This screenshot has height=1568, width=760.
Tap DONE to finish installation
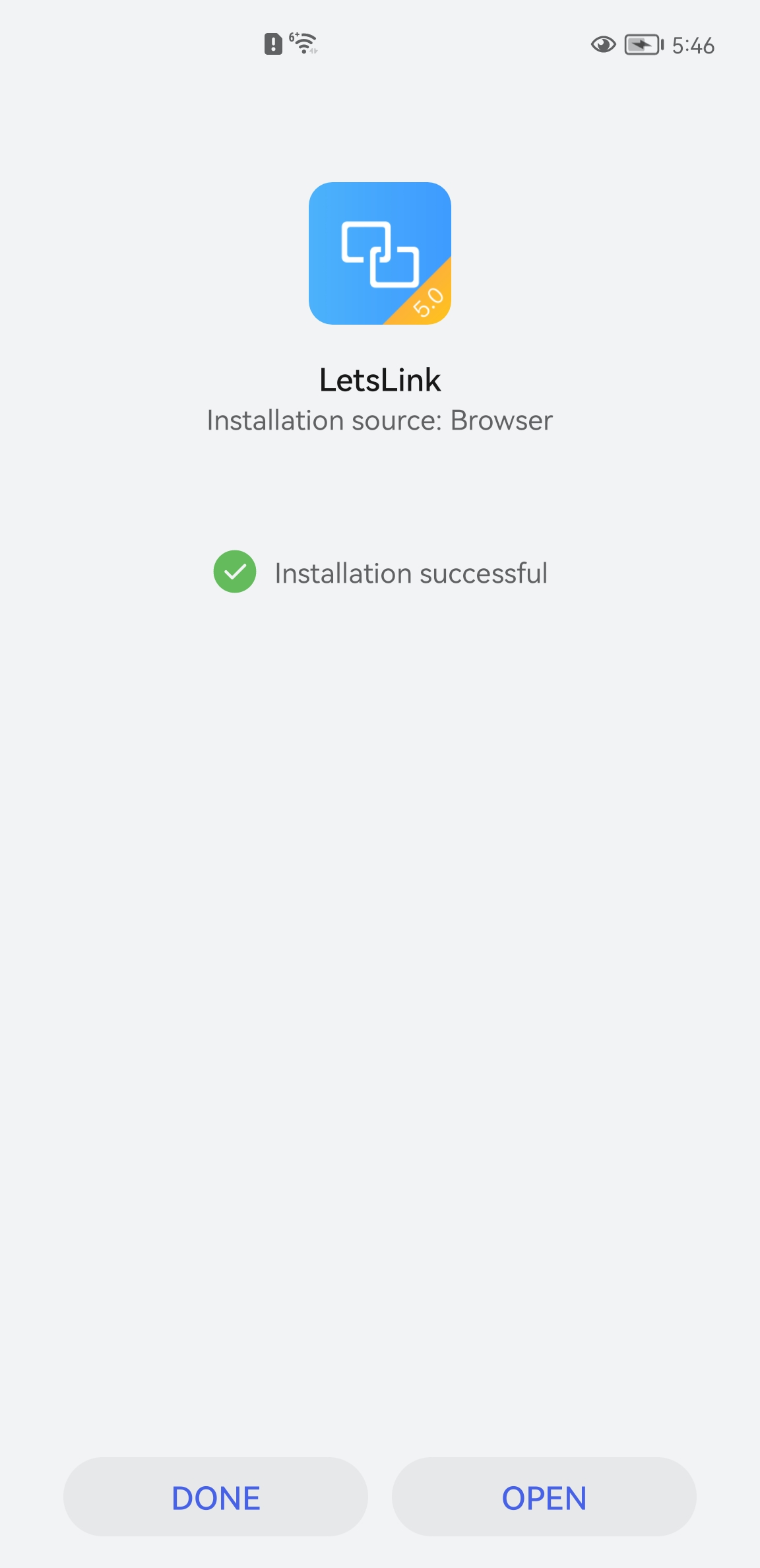coord(216,1497)
